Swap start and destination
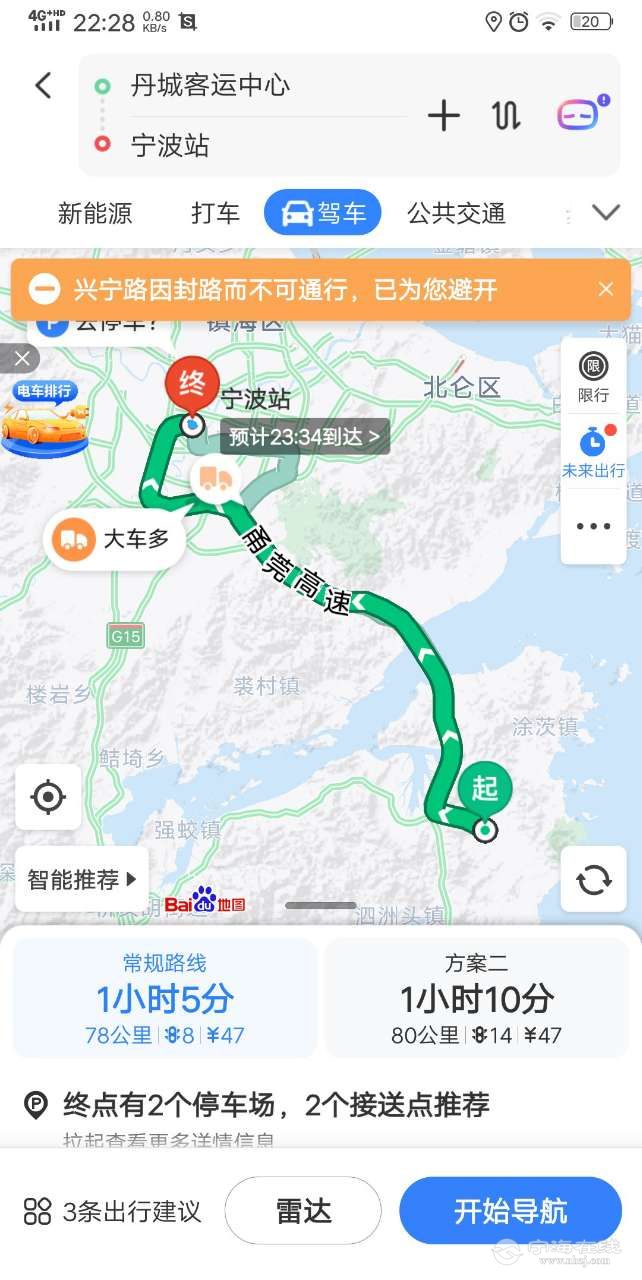This screenshot has height=1280, width=642. [506, 116]
